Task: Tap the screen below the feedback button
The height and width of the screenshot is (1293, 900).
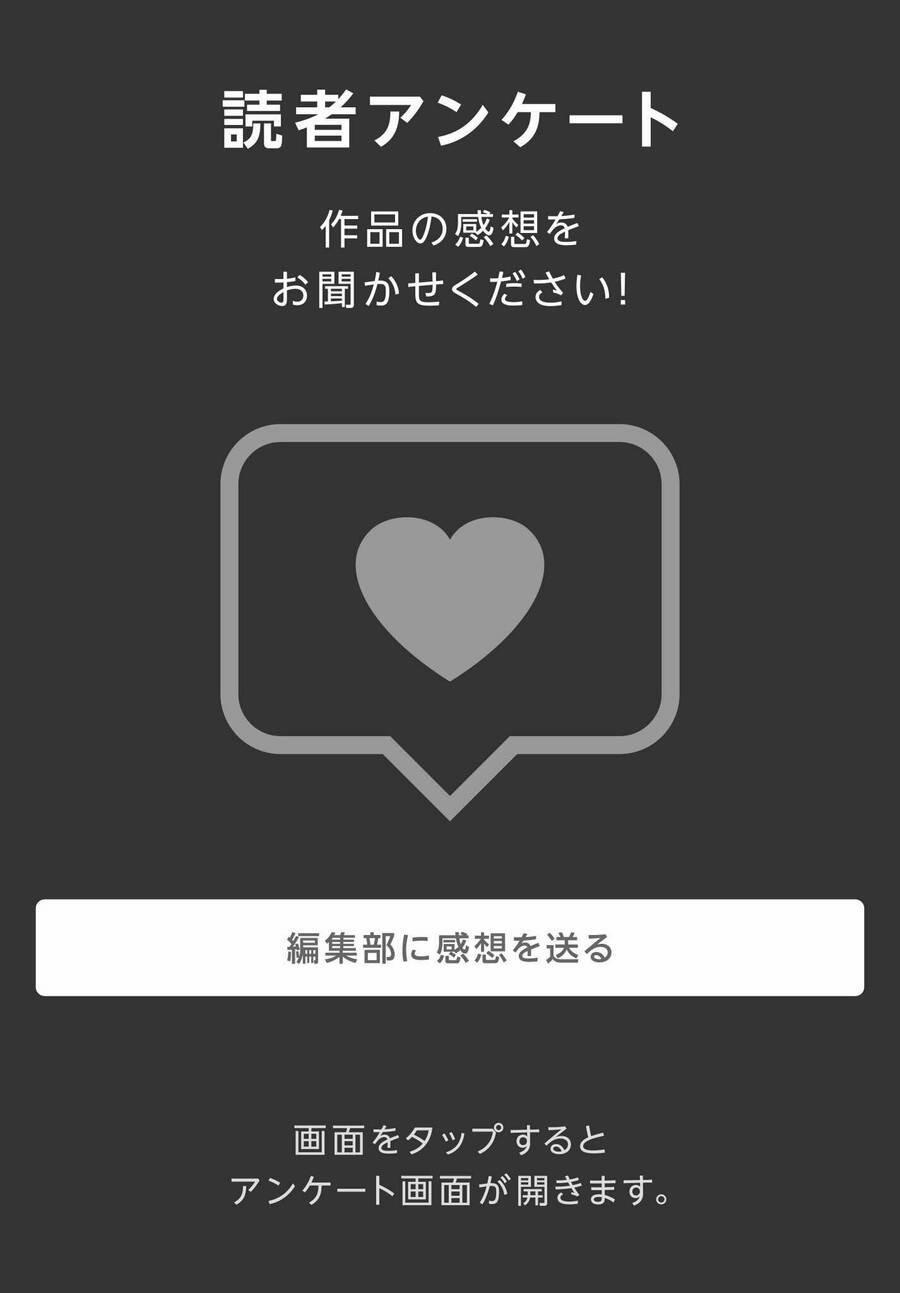Action: click(x=450, y=1050)
